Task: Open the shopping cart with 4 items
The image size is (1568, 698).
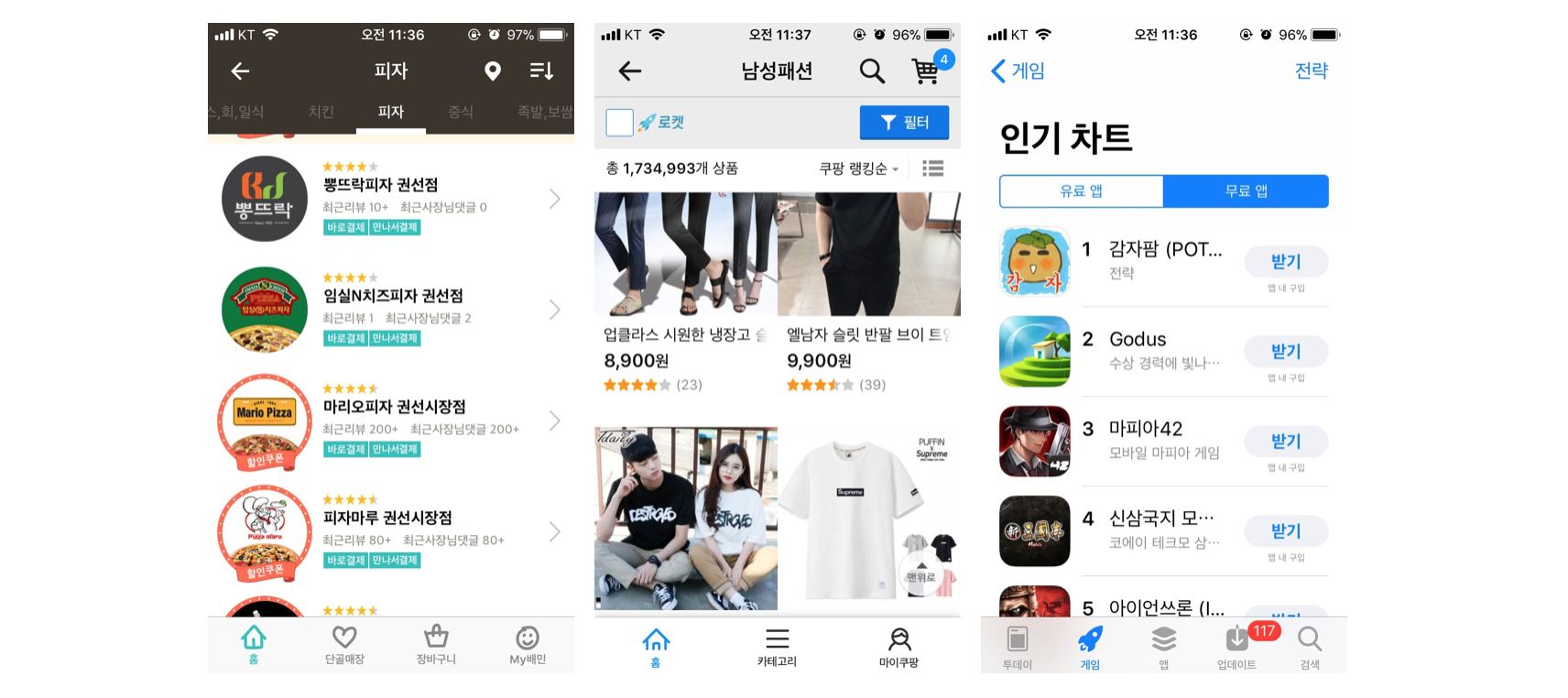Action: pyautogui.click(x=927, y=71)
